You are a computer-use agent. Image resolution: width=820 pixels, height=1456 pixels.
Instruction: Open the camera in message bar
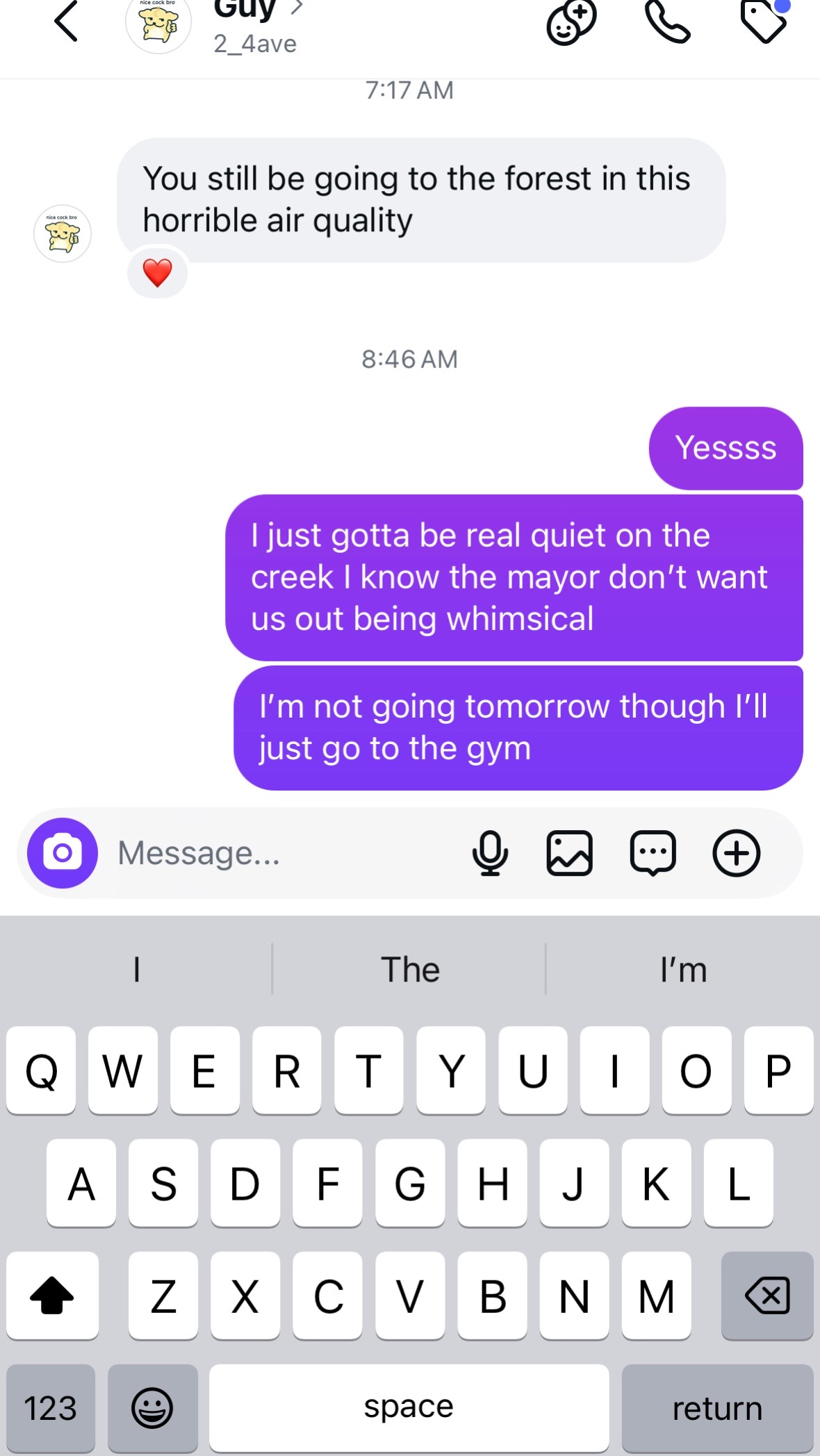pos(63,853)
